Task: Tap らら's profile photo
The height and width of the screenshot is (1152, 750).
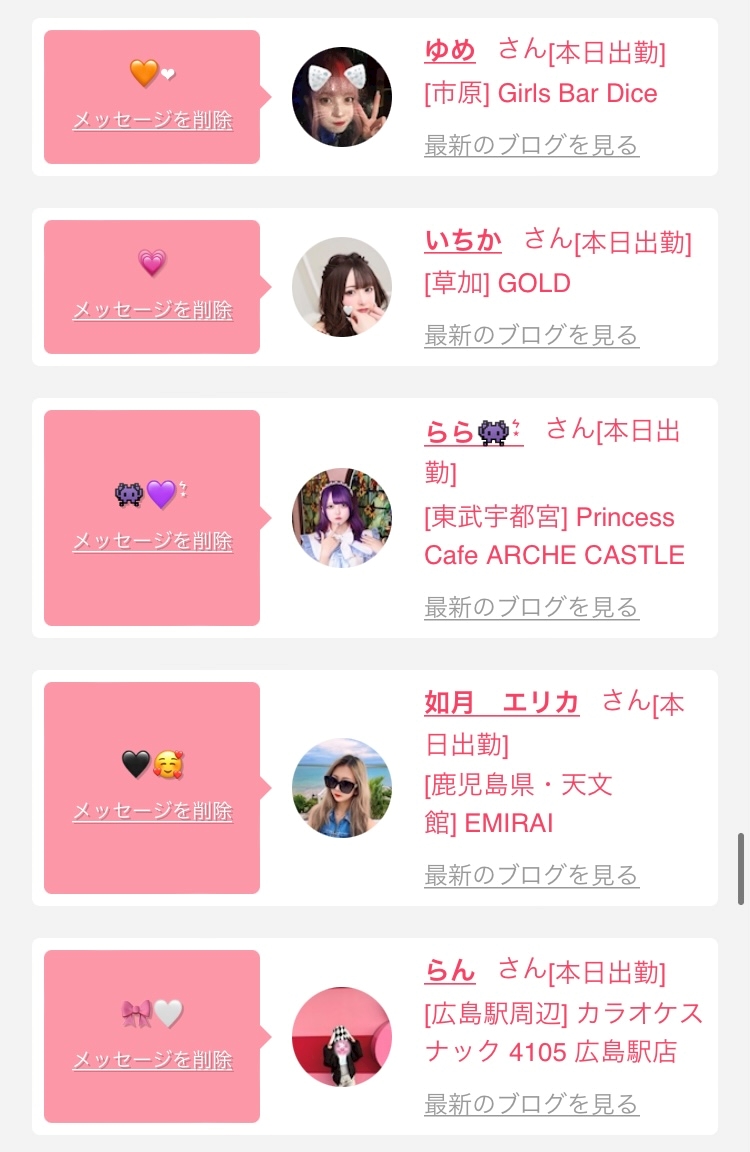Action: [342, 518]
